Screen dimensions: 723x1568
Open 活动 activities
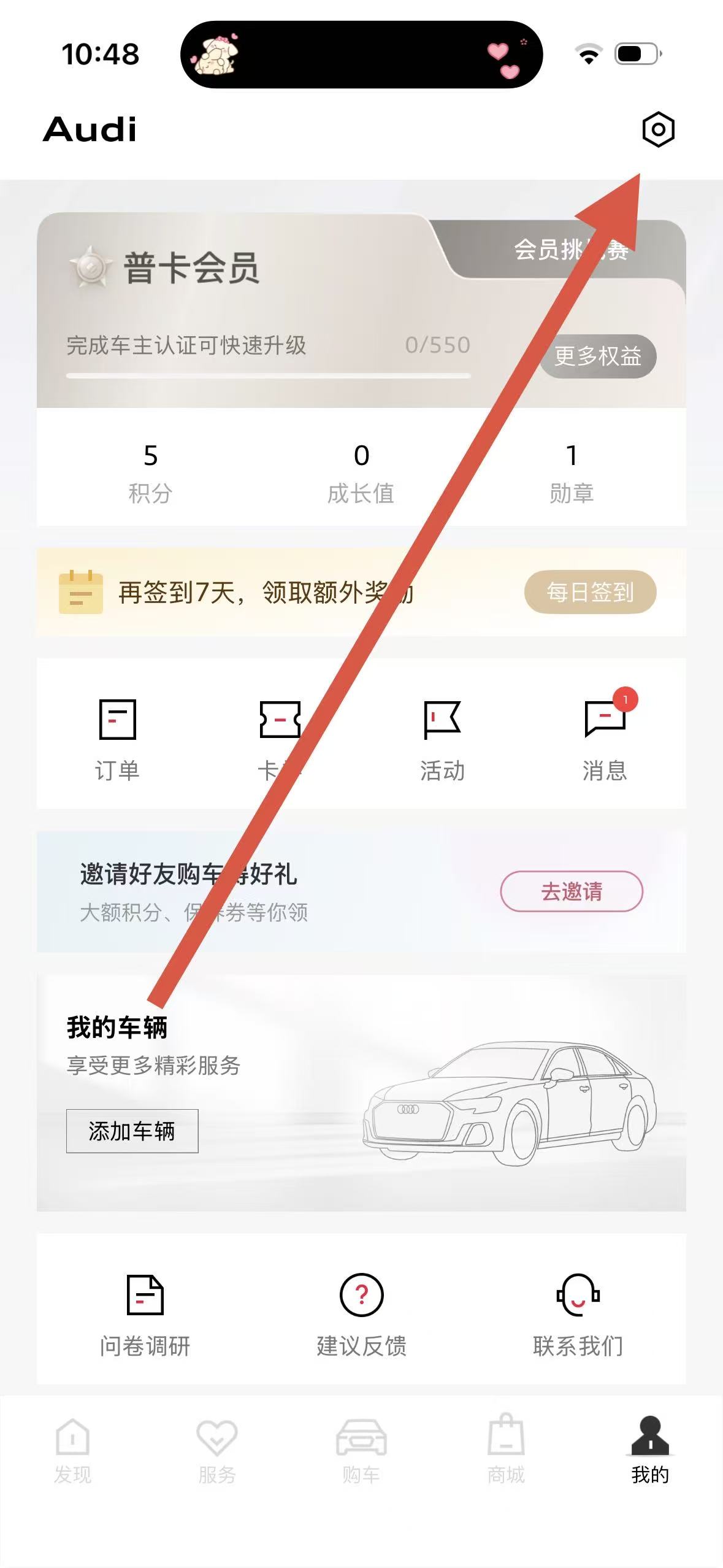pos(442,739)
